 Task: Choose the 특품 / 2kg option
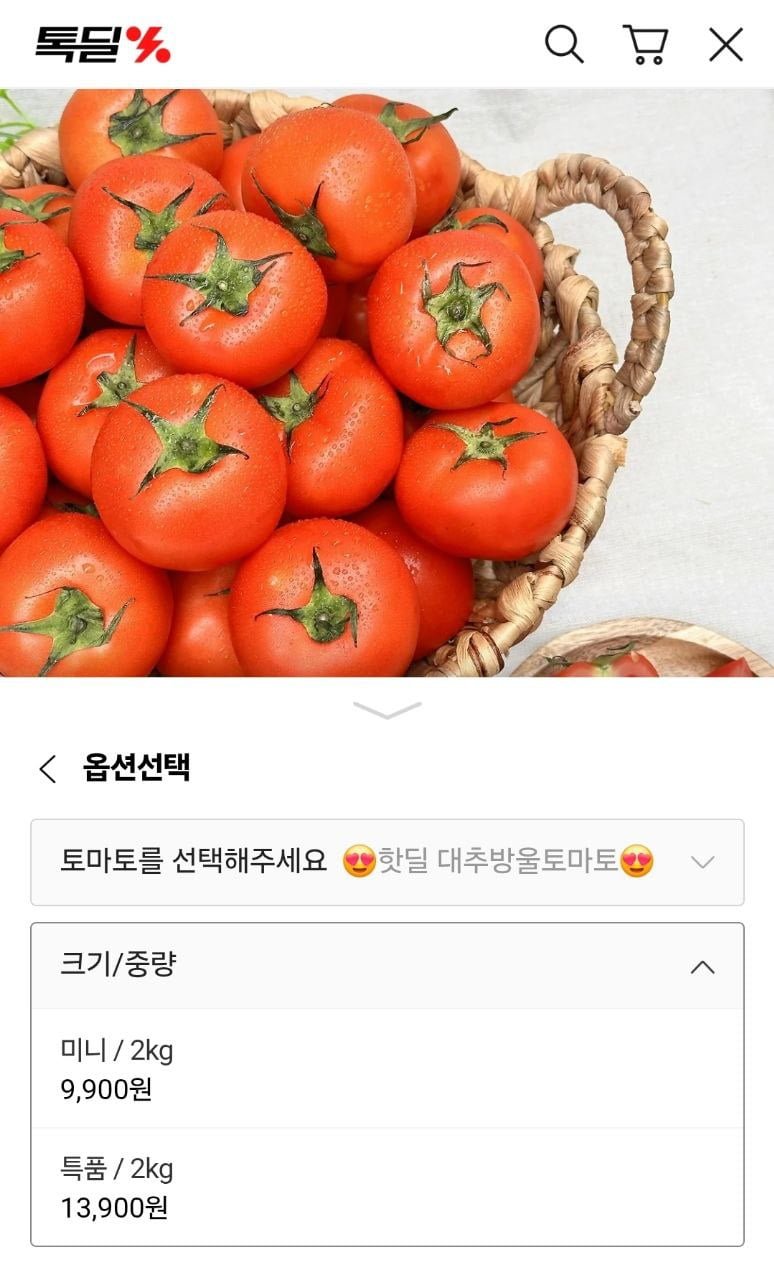point(387,1188)
